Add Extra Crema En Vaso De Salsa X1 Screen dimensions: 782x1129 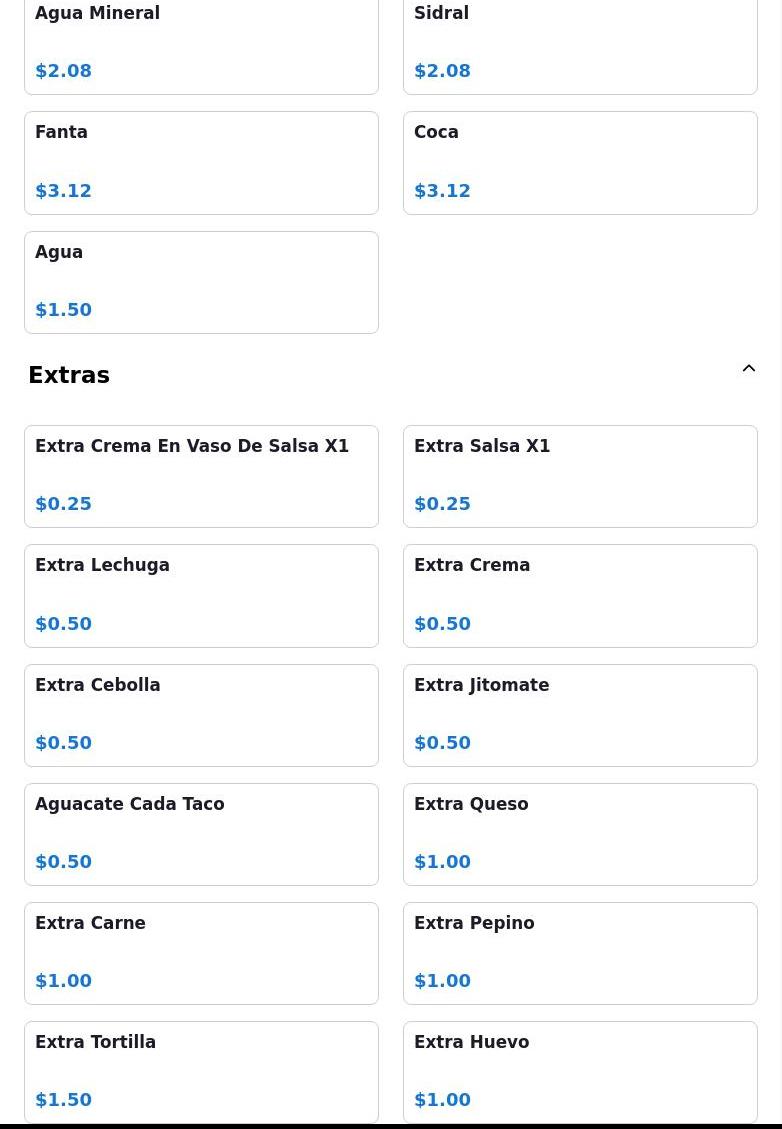point(201,476)
